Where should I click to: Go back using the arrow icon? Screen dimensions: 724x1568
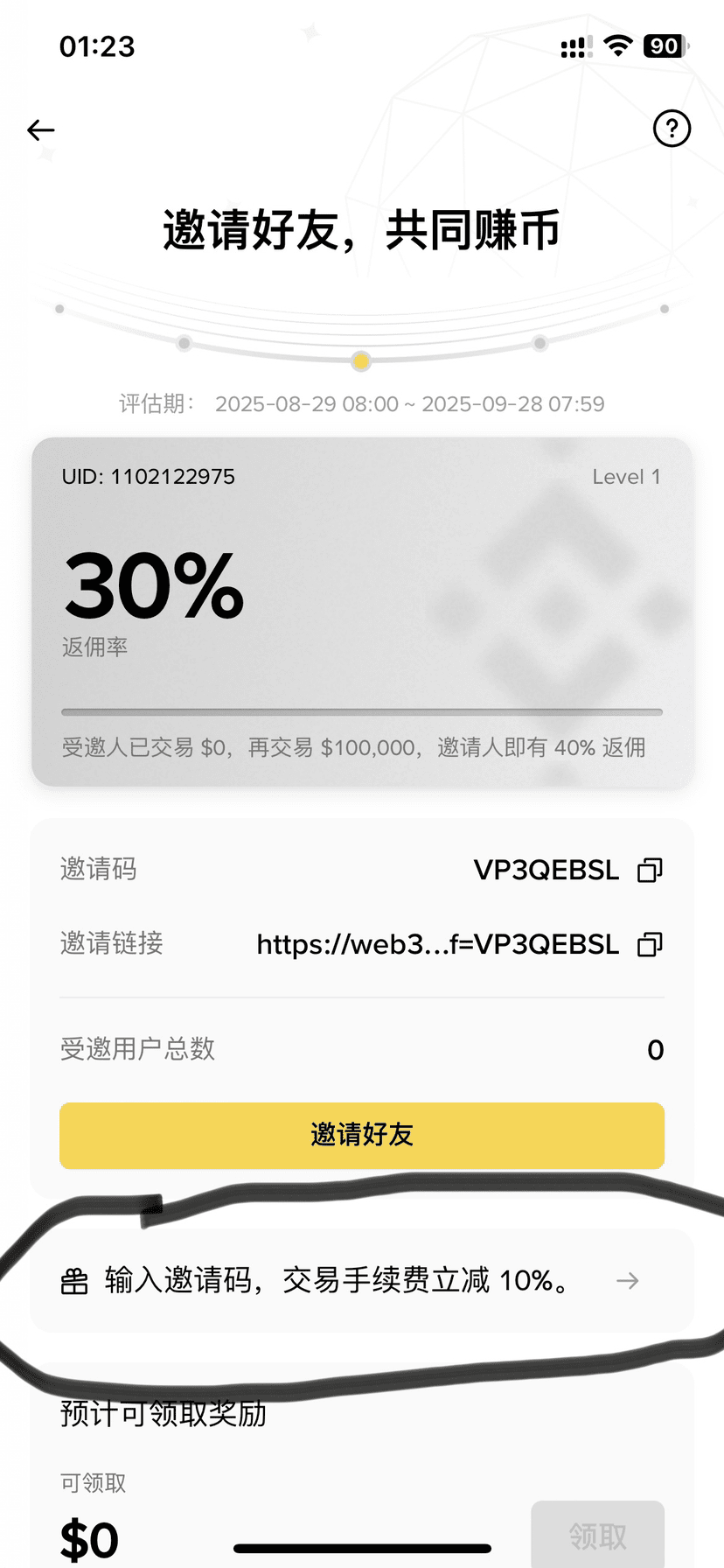pos(41,130)
